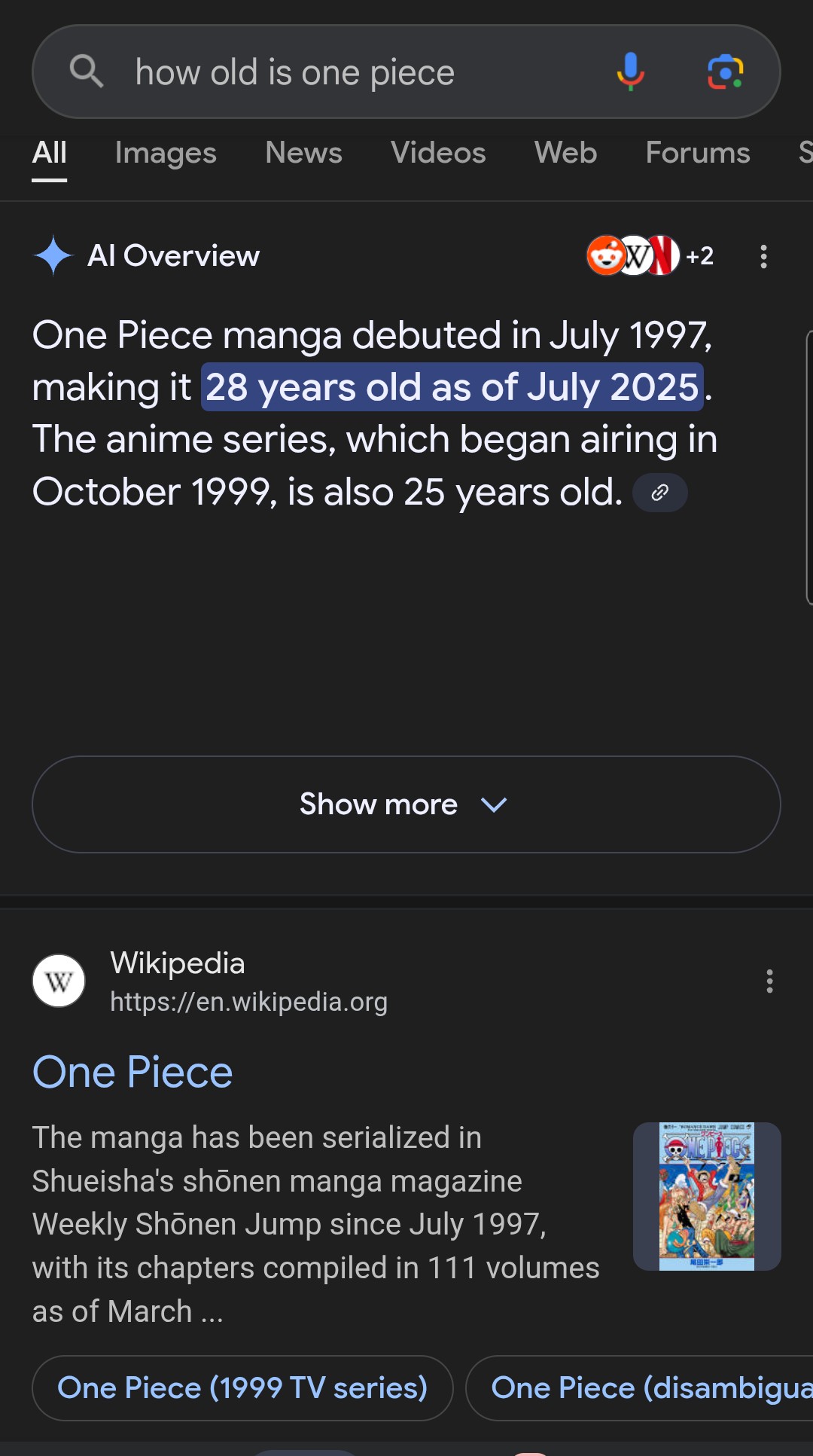Switch to the Forums tab
Viewport: 813px width, 1456px height.
[x=697, y=153]
